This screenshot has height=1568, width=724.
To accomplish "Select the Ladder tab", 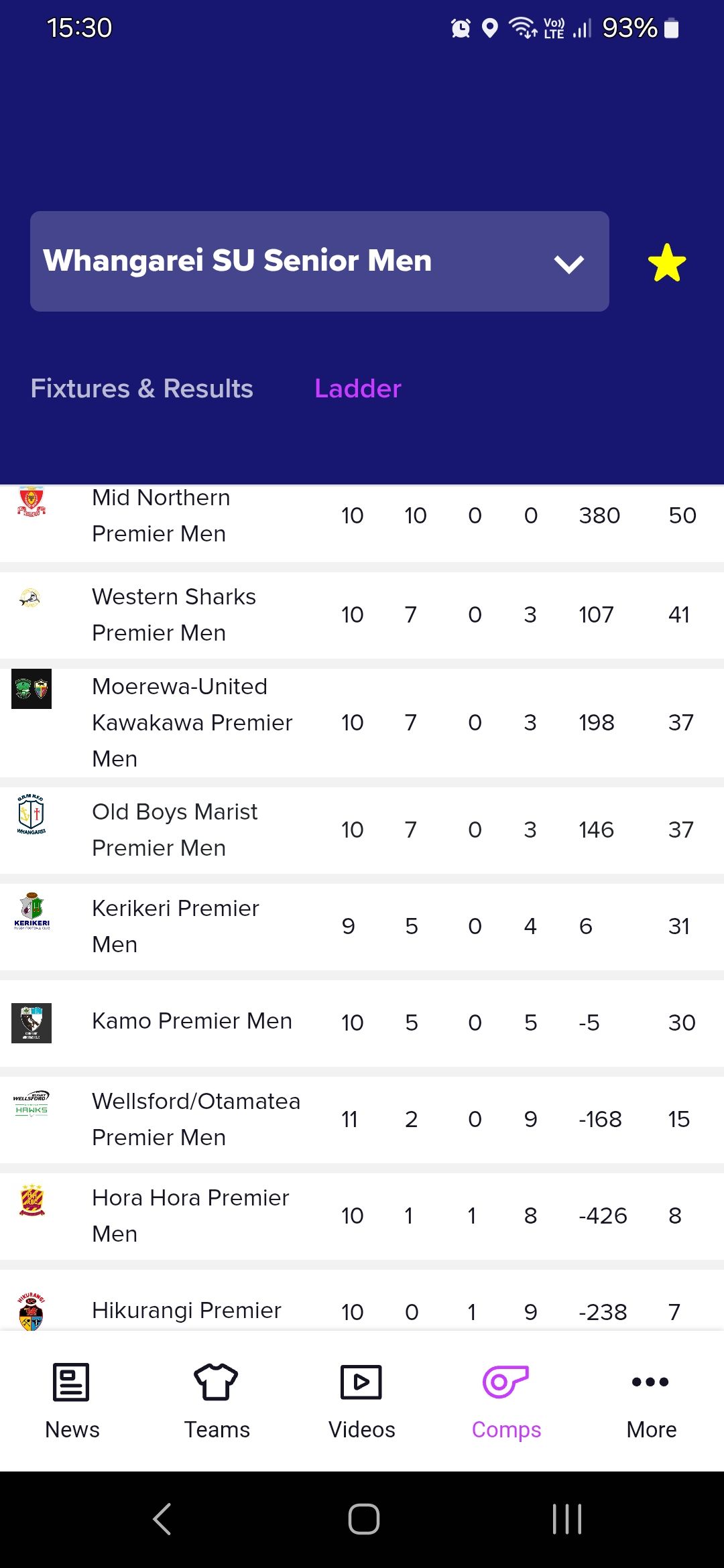I will [358, 389].
